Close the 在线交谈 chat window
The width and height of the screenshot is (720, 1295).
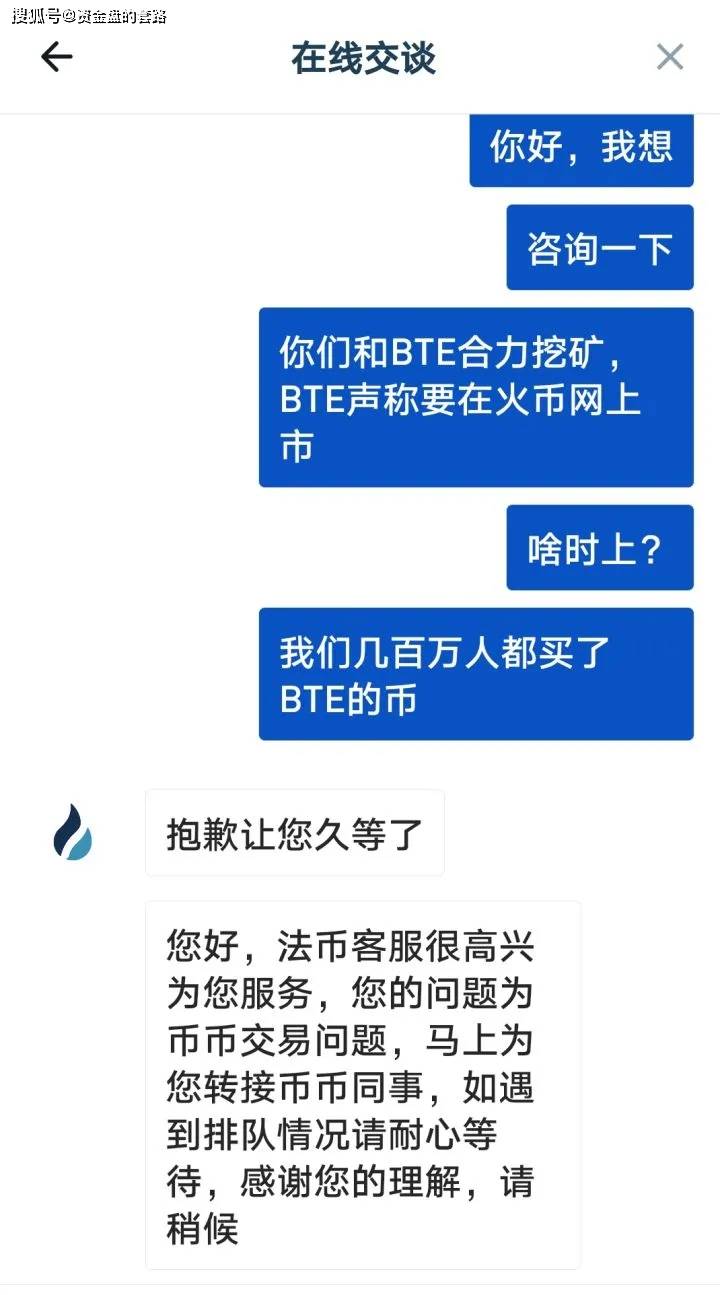[669, 57]
